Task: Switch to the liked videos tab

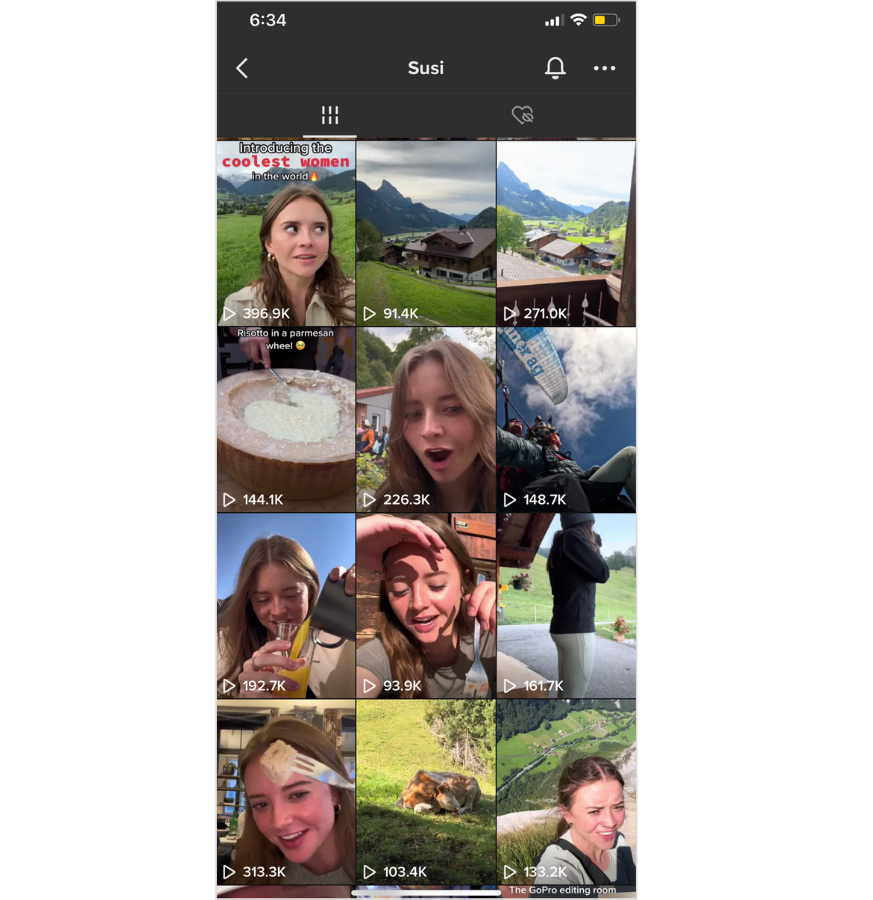Action: coord(522,115)
